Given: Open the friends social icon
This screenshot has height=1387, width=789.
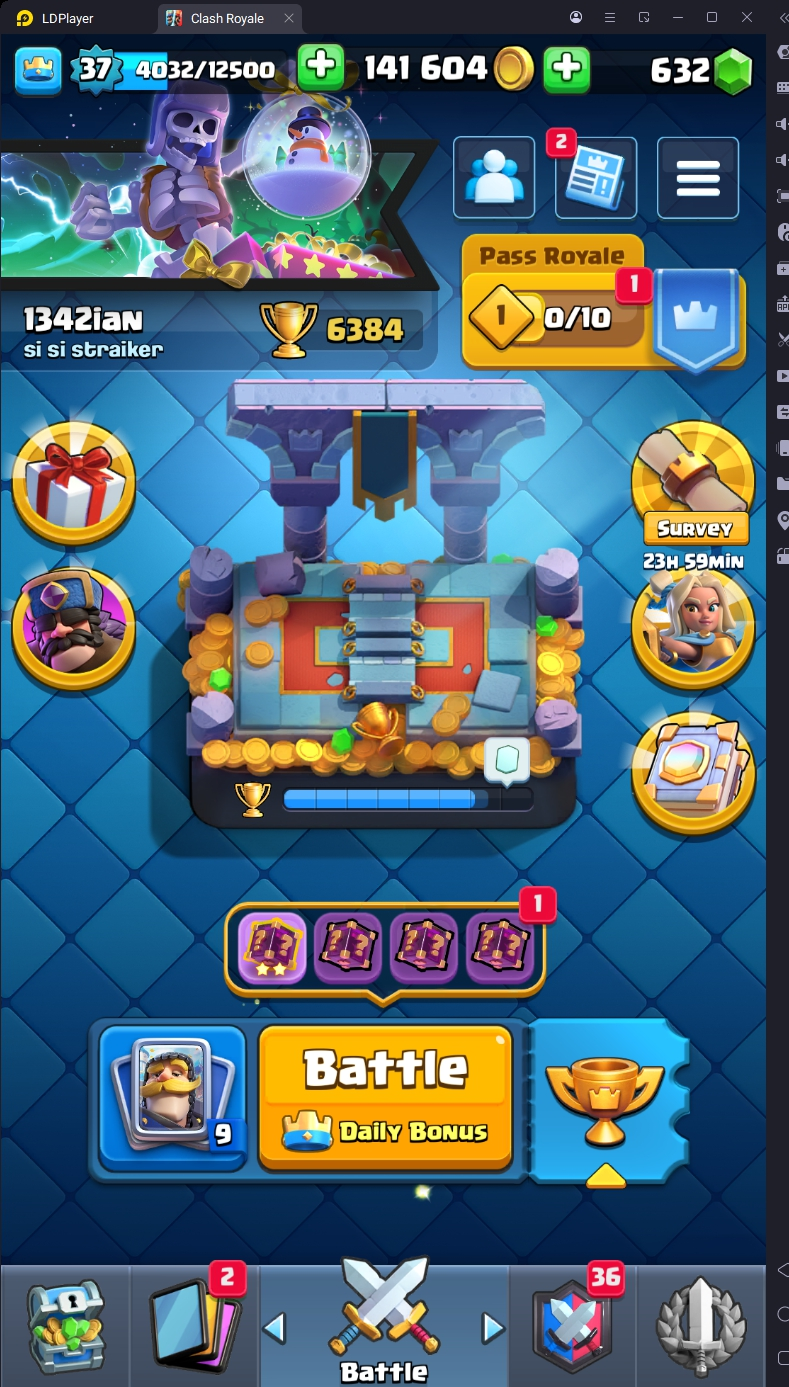Looking at the screenshot, I should pyautogui.click(x=493, y=178).
